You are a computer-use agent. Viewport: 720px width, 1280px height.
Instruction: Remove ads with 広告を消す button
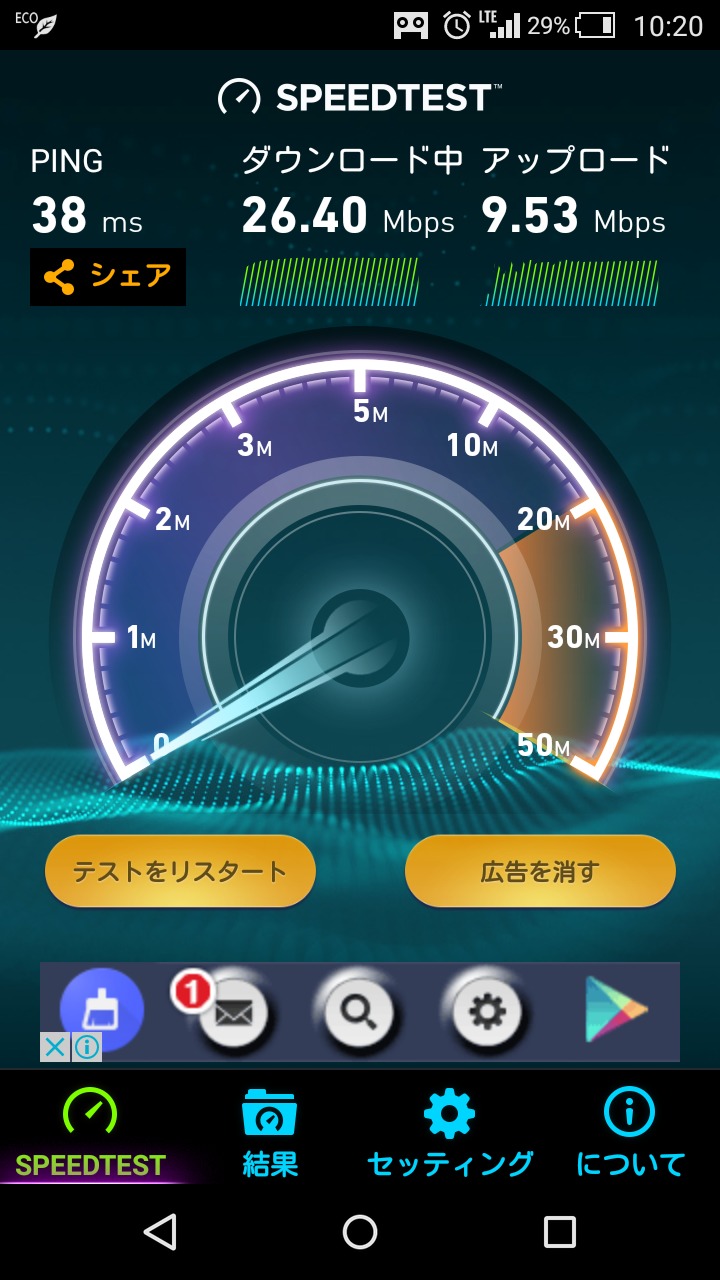[x=540, y=871]
